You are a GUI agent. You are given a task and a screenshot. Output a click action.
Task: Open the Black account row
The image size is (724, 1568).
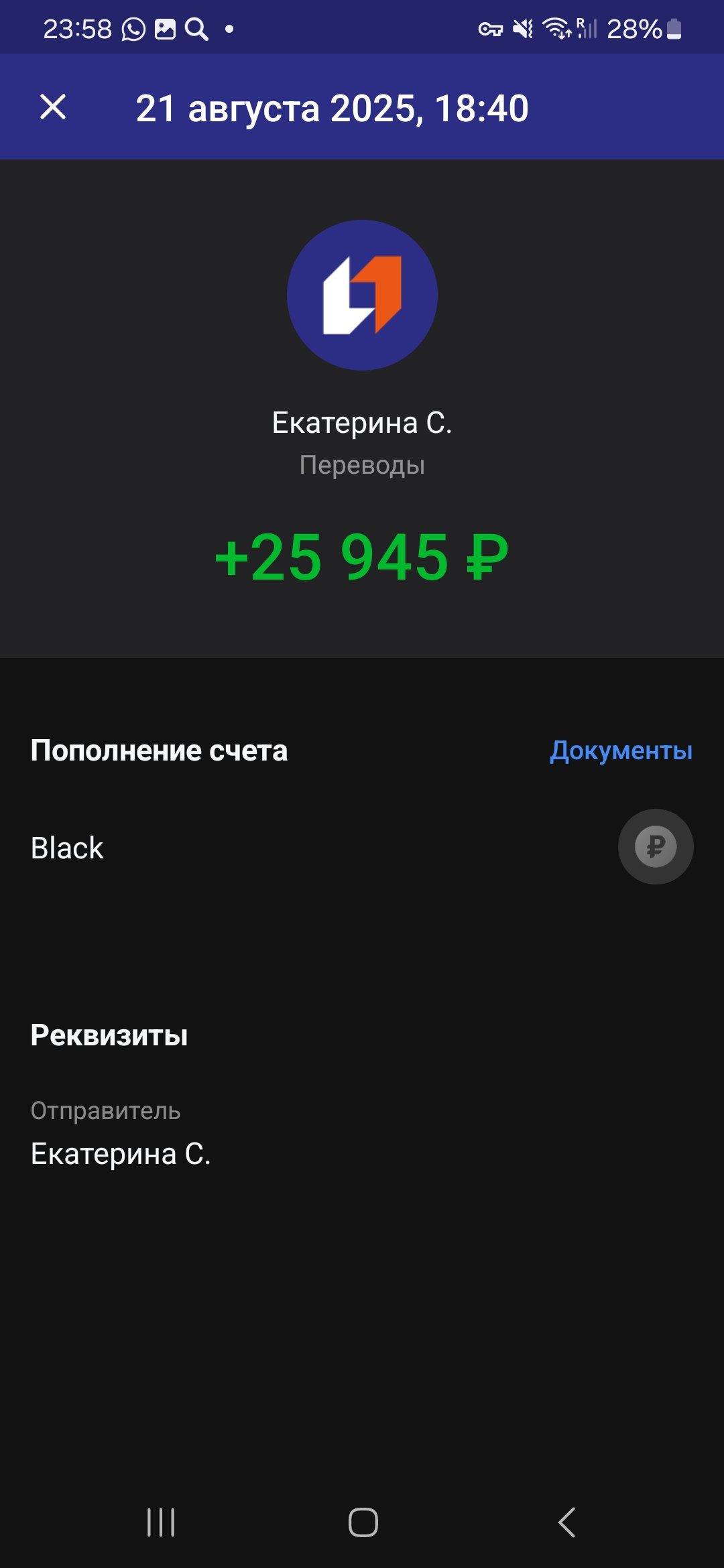click(x=362, y=848)
